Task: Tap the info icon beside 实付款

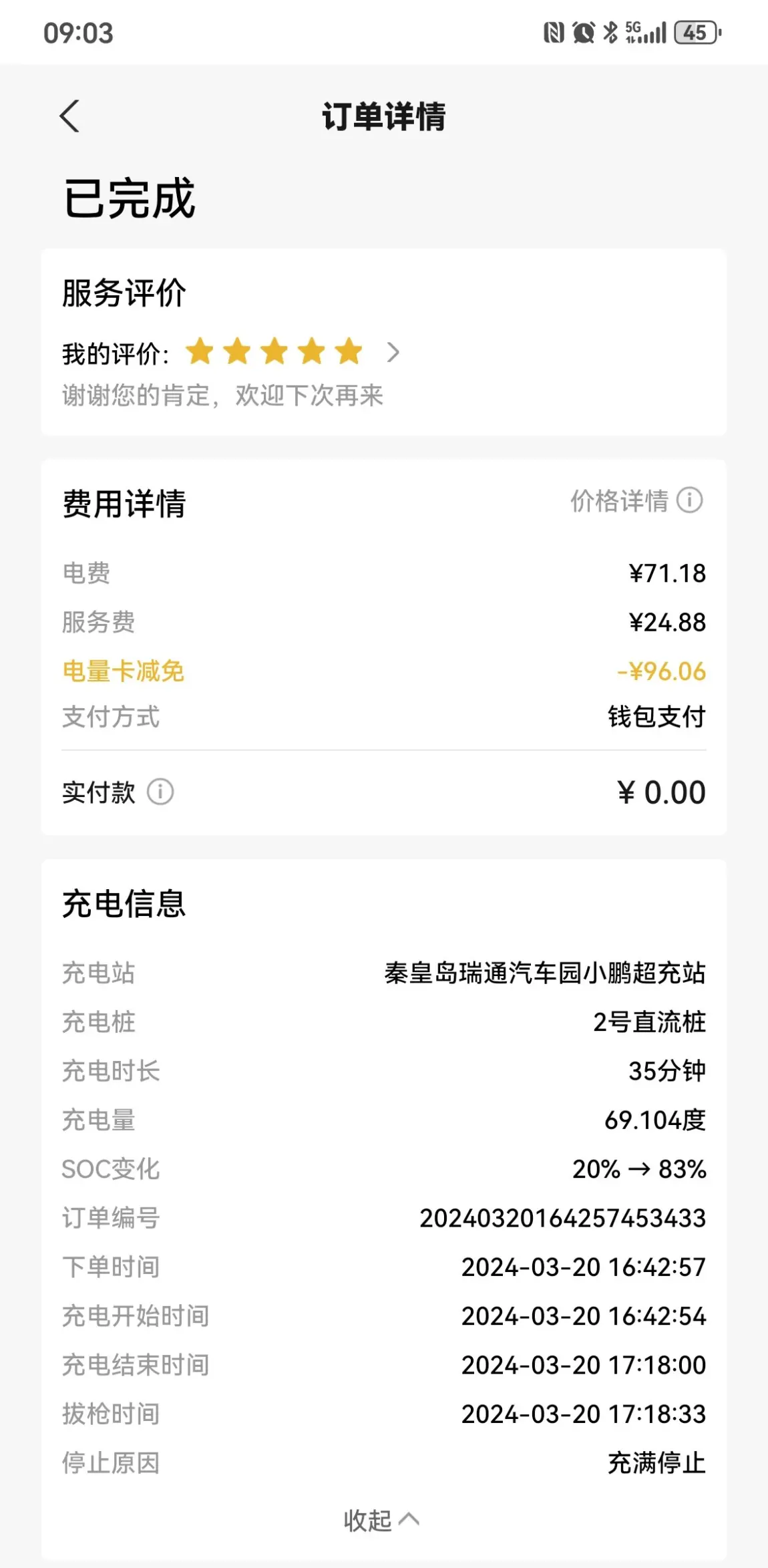Action: click(x=160, y=792)
